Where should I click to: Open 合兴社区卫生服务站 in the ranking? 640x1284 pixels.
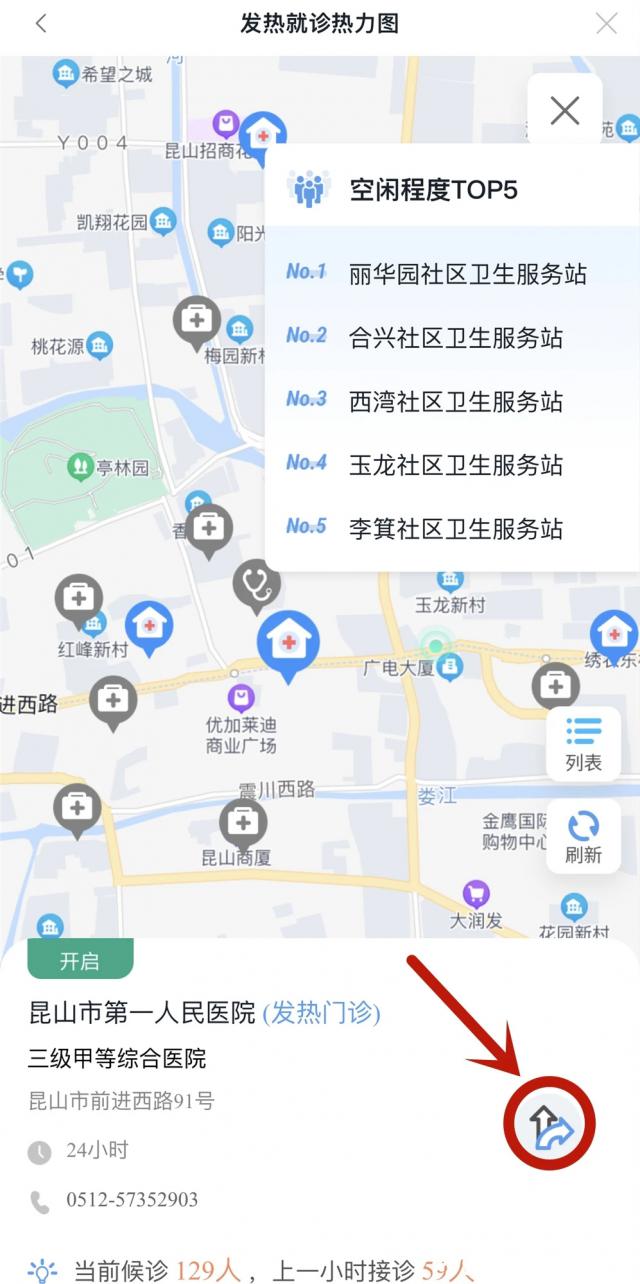pyautogui.click(x=455, y=338)
